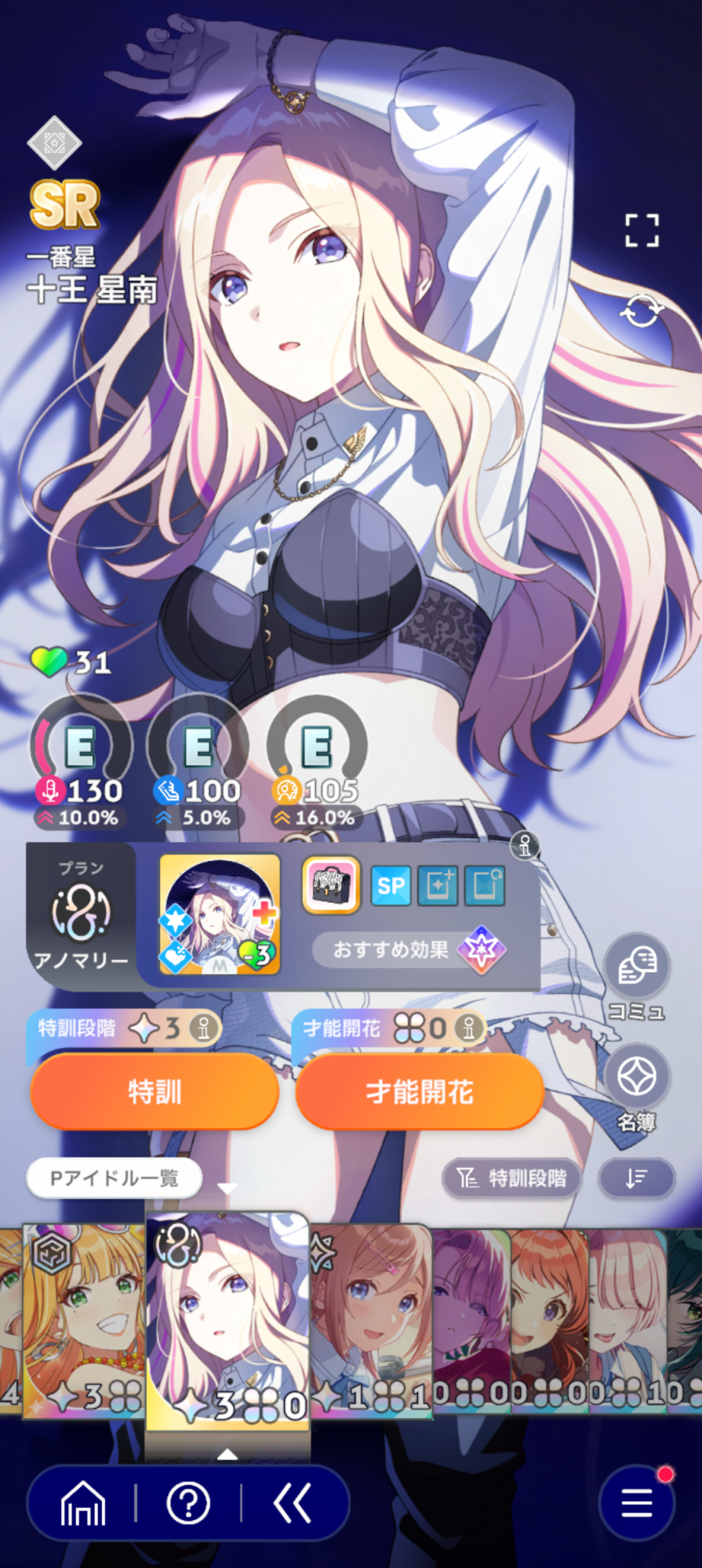This screenshot has width=702, height=1568.
Task: Open the コミュ button
Action: (637, 977)
